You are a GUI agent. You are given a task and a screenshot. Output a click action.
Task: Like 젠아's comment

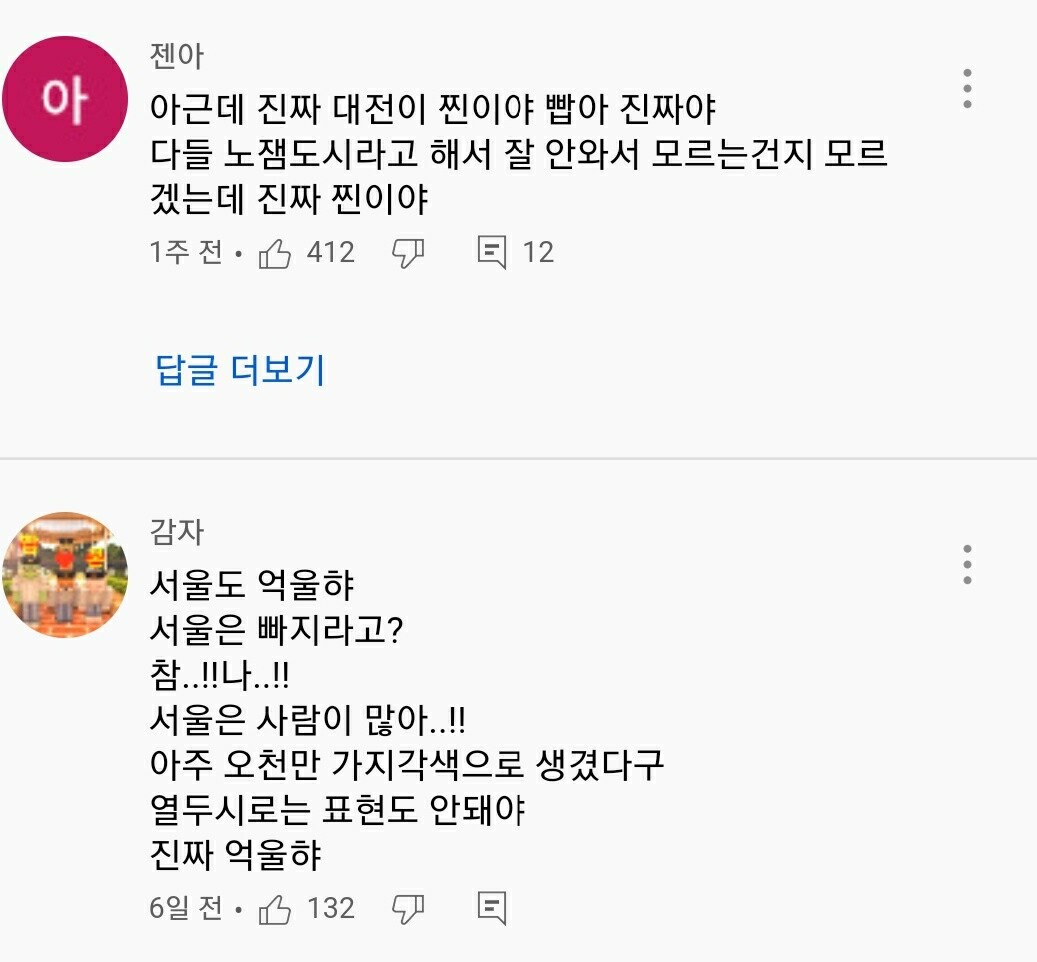click(275, 253)
